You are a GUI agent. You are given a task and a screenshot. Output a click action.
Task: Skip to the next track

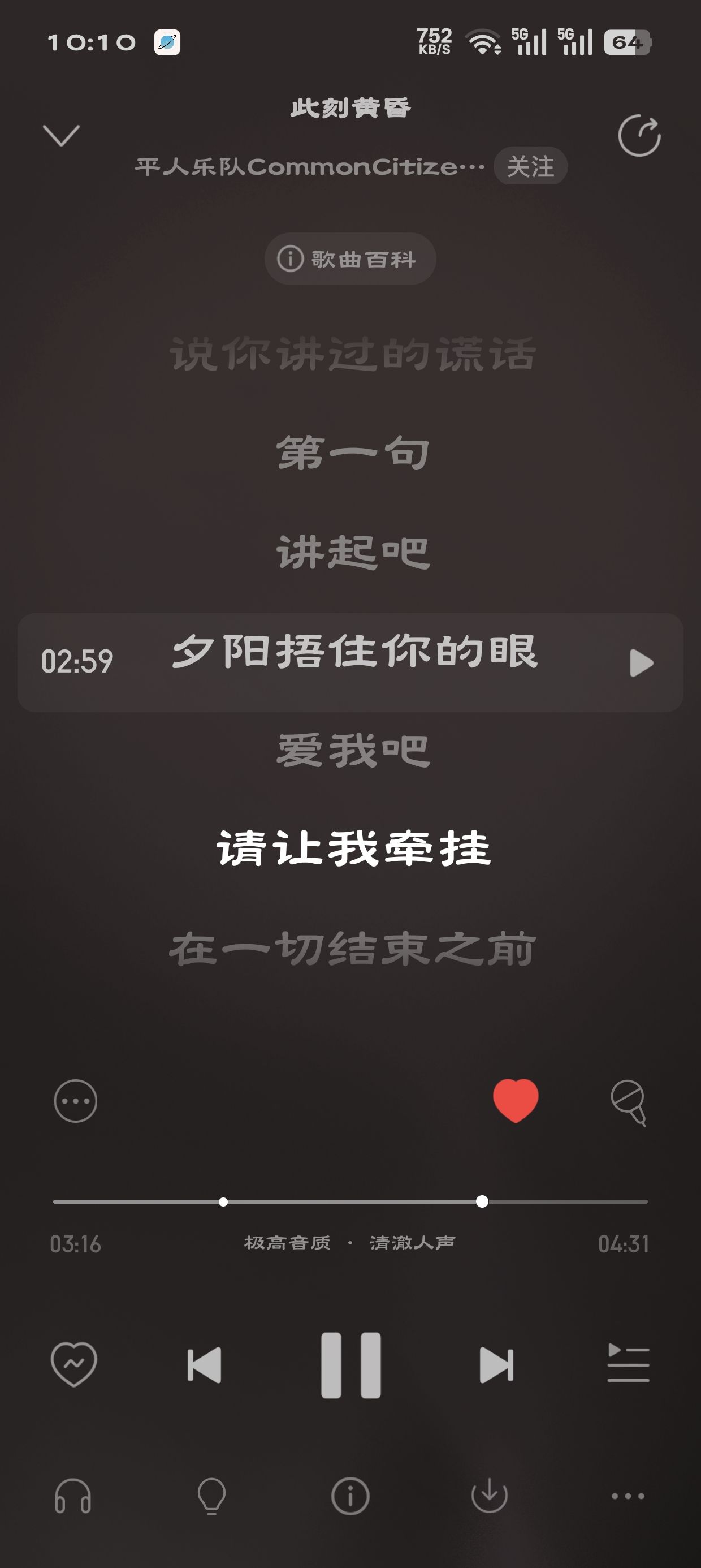coord(496,1365)
